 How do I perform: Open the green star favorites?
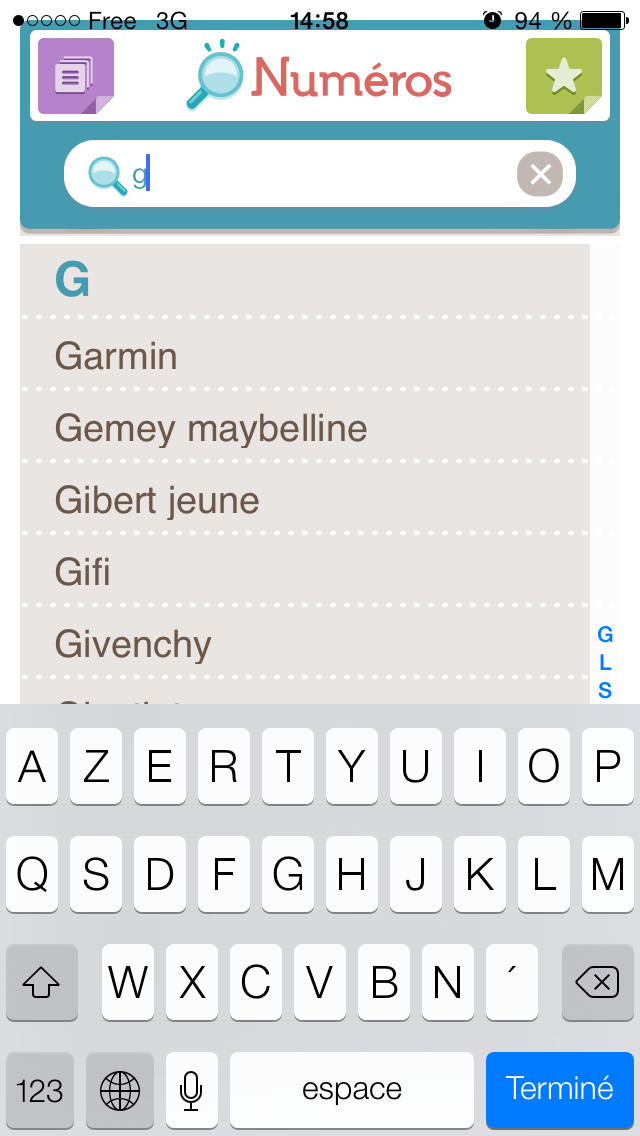564,76
